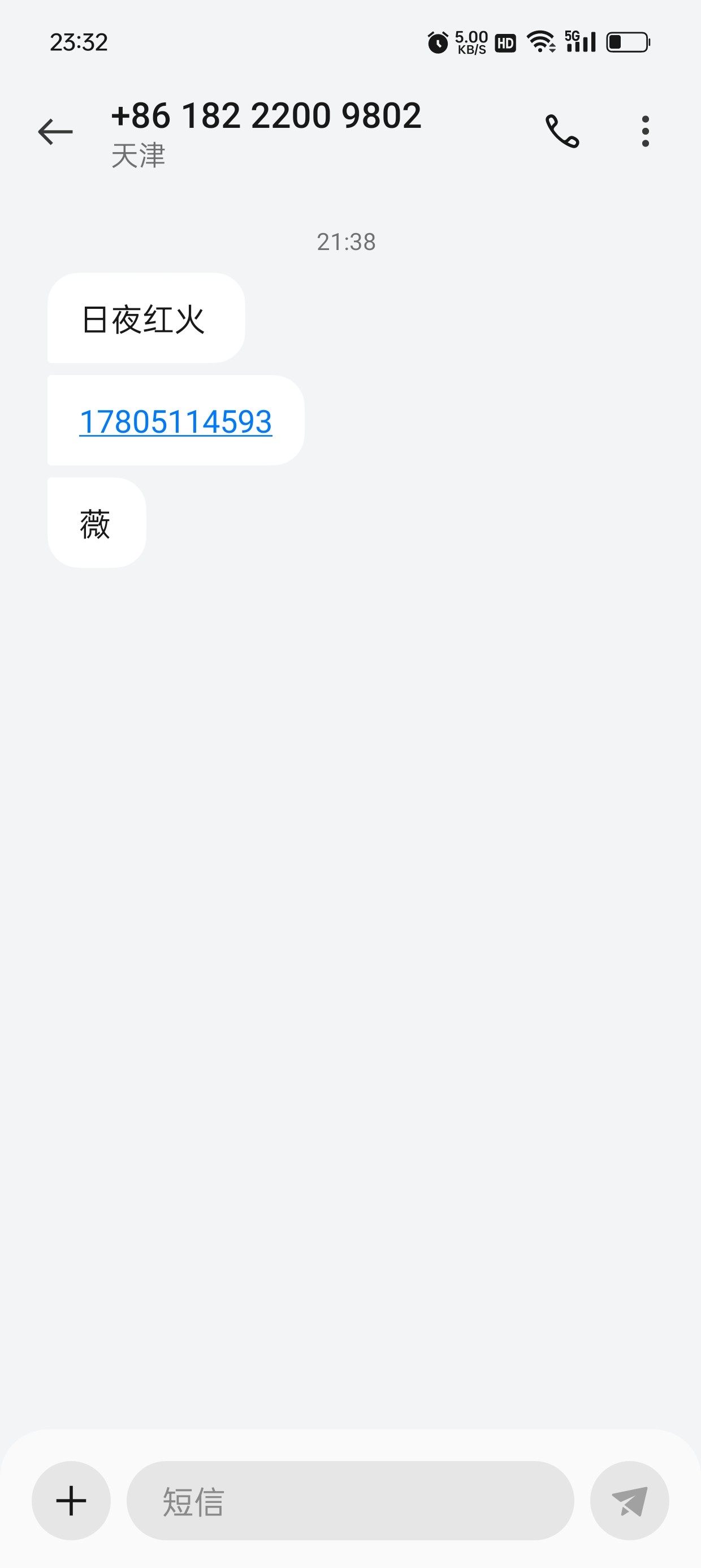
Task: Tap the linked number 17805114593
Action: (175, 422)
